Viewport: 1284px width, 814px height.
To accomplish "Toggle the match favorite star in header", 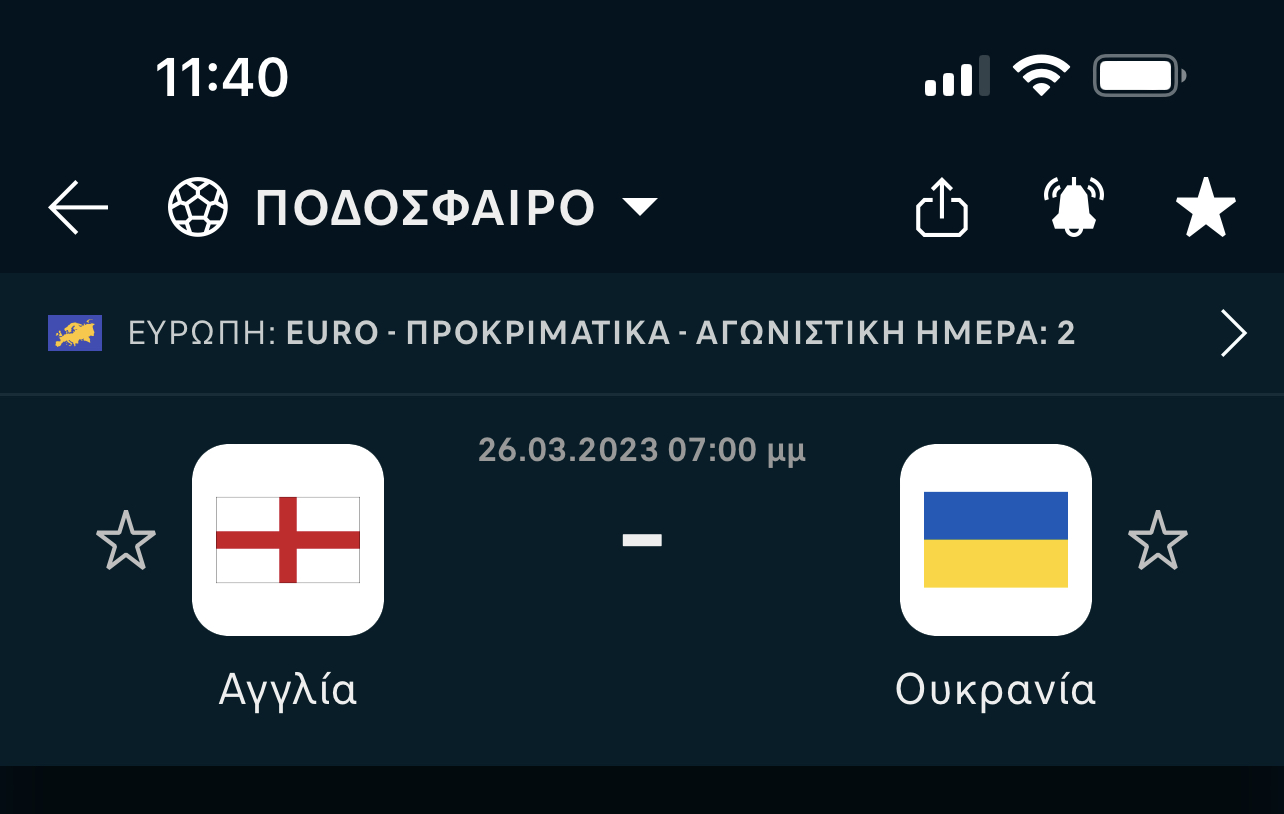I will (x=1205, y=208).
